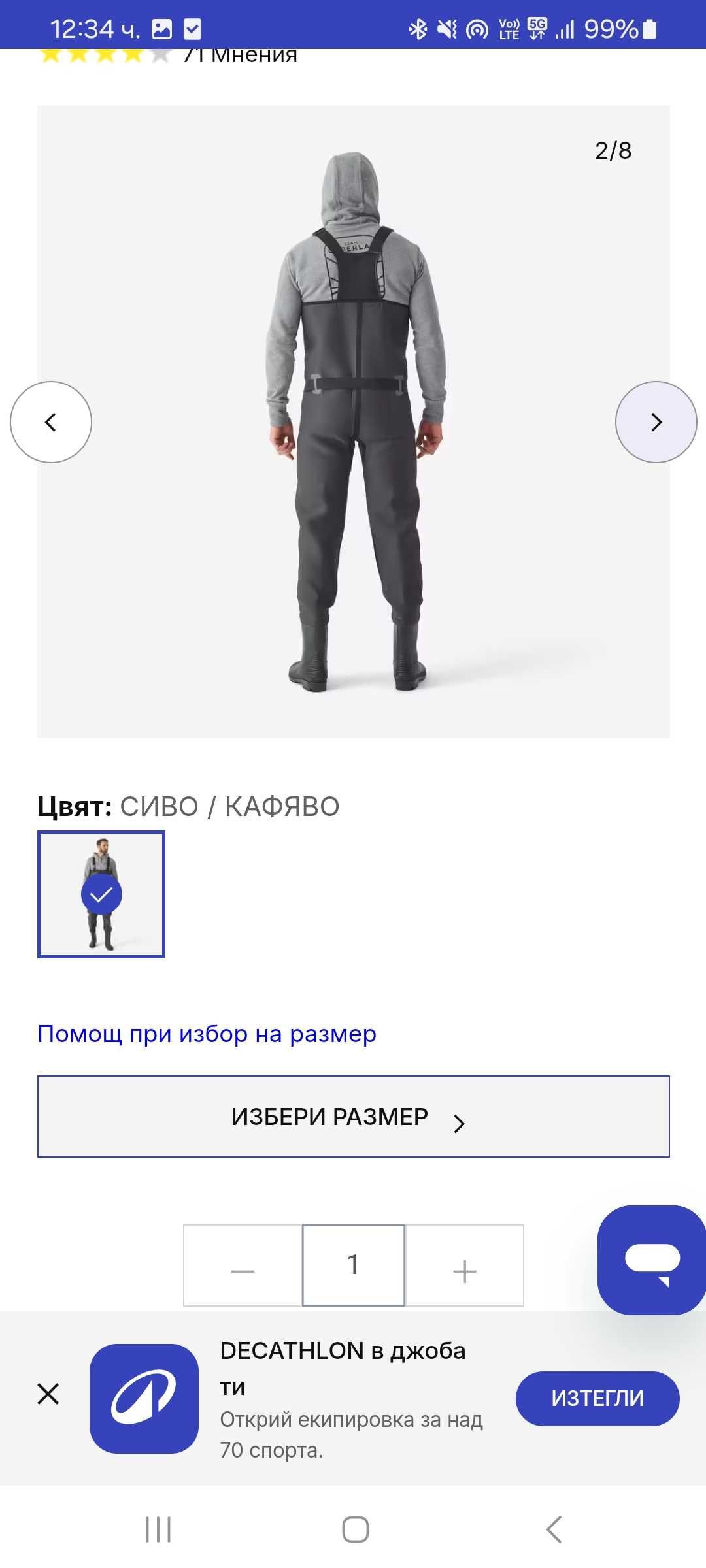Open Помощ при избор на размер link
The image size is (706, 1568).
[207, 1034]
